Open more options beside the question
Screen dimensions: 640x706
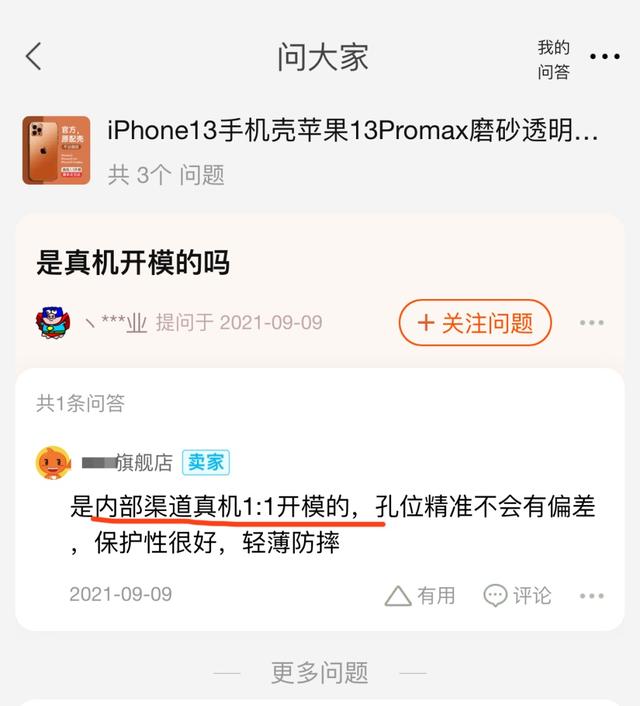[592, 323]
